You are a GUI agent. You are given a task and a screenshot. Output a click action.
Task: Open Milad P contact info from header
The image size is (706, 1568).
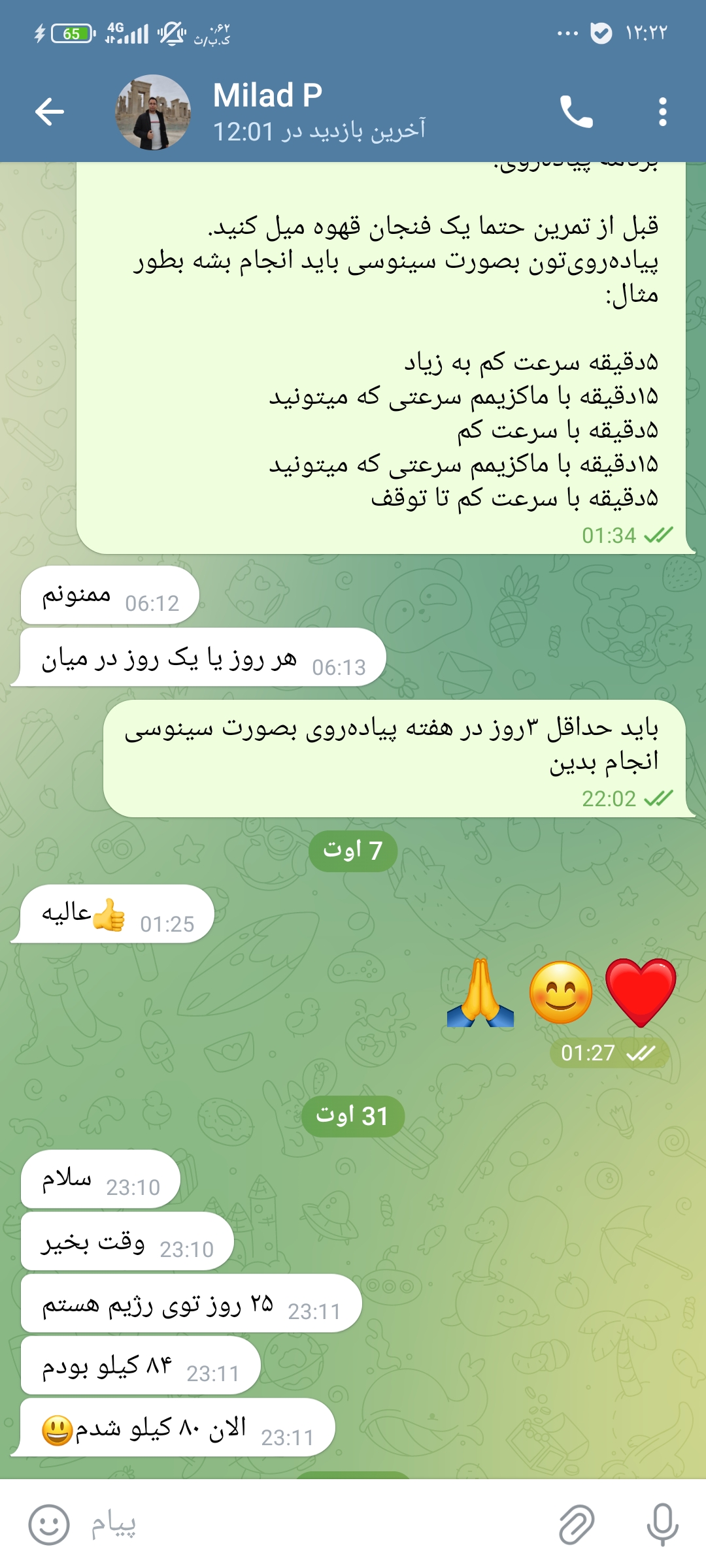tap(319, 112)
